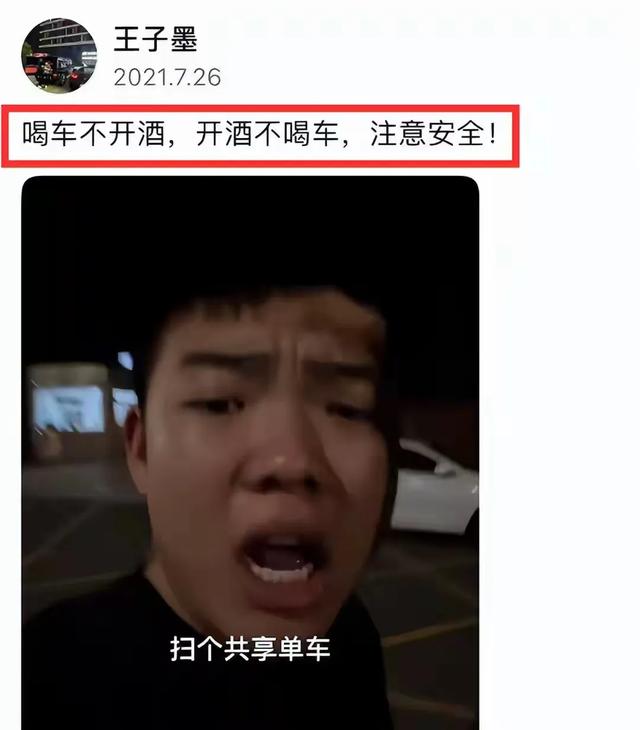
Task: Play the video captioned 扫个共享单车
Action: click(x=250, y=450)
